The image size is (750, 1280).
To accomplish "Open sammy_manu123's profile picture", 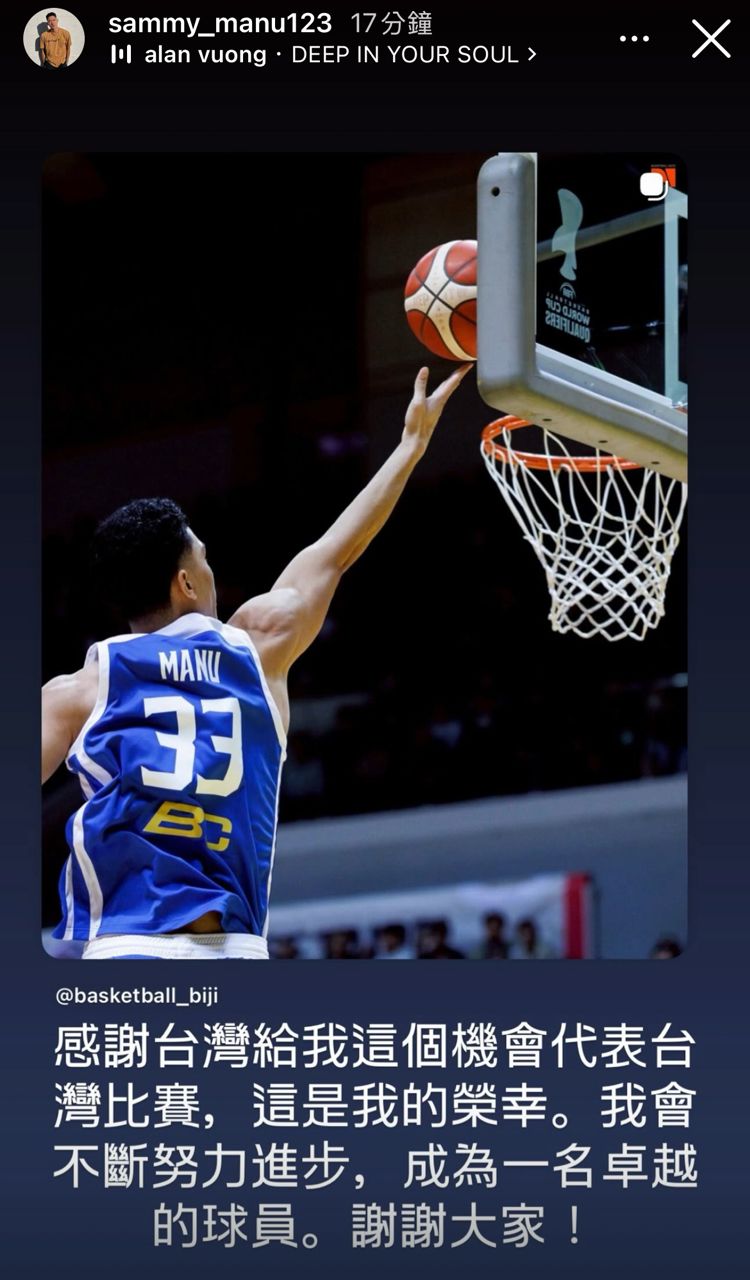I will 54,39.
